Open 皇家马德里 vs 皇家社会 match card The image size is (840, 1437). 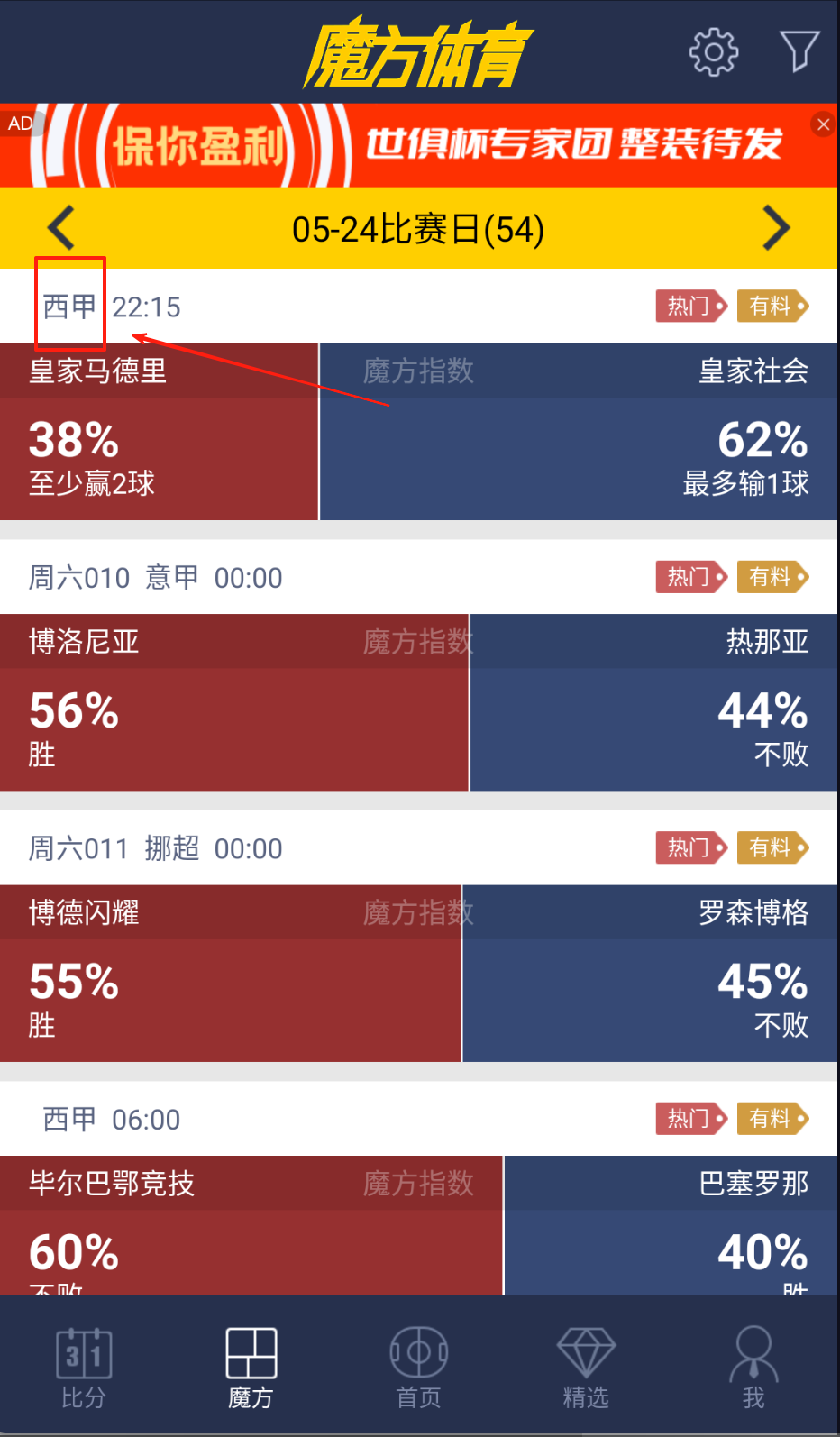[x=418, y=433]
